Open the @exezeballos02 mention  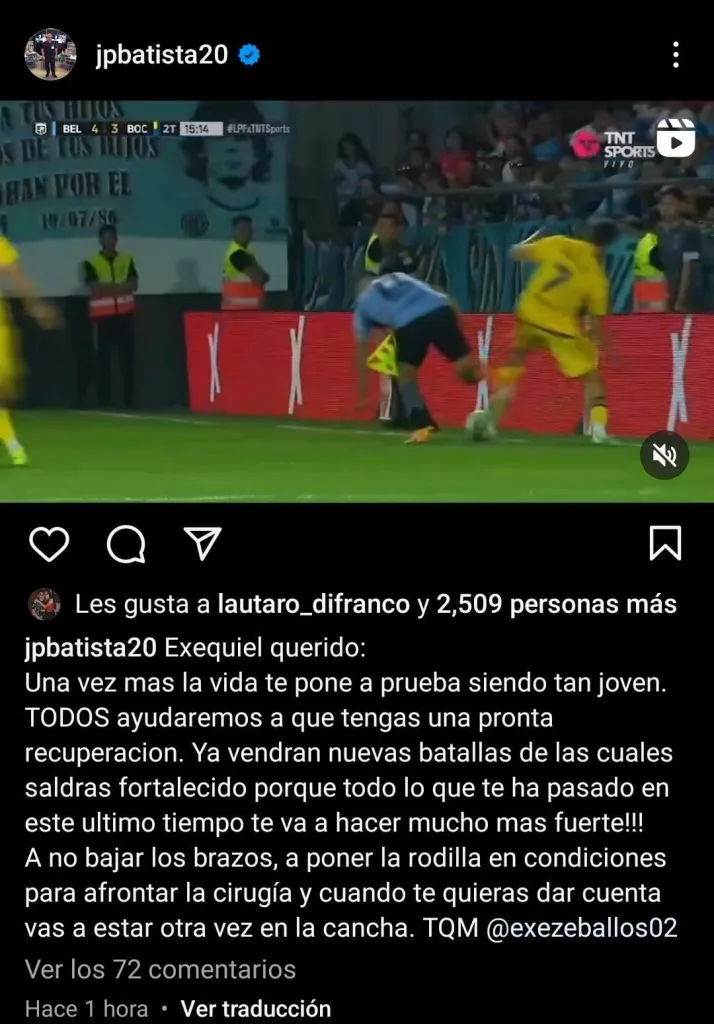[581, 928]
